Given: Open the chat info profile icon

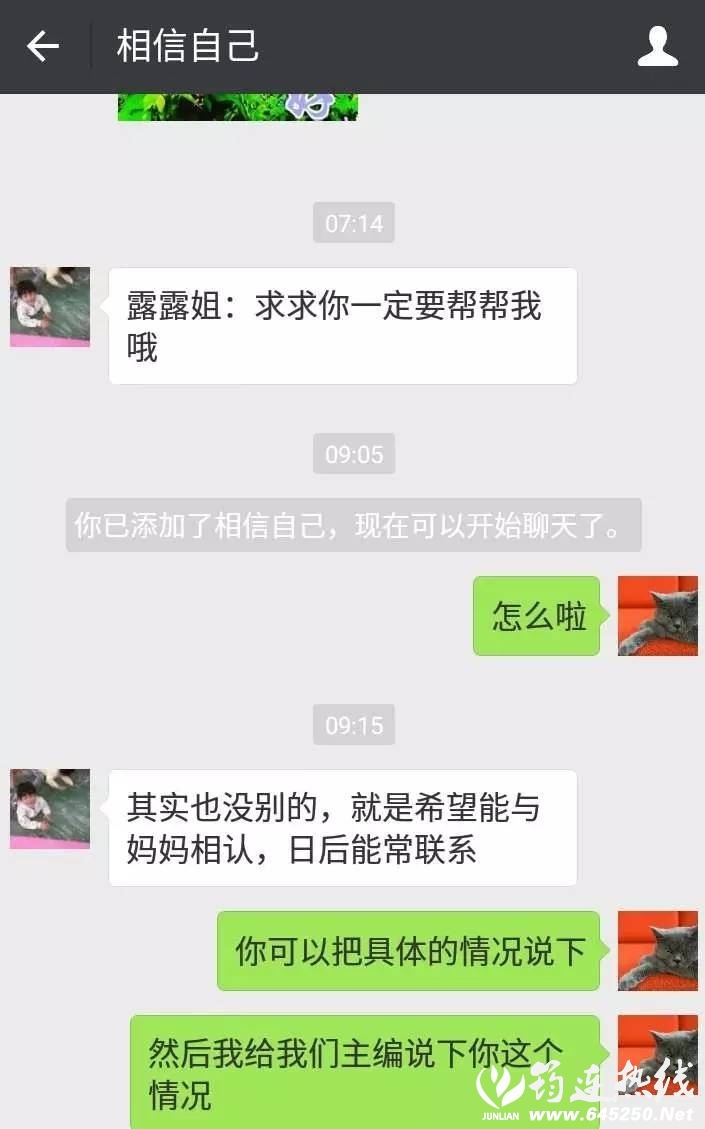Looking at the screenshot, I should 657,46.
